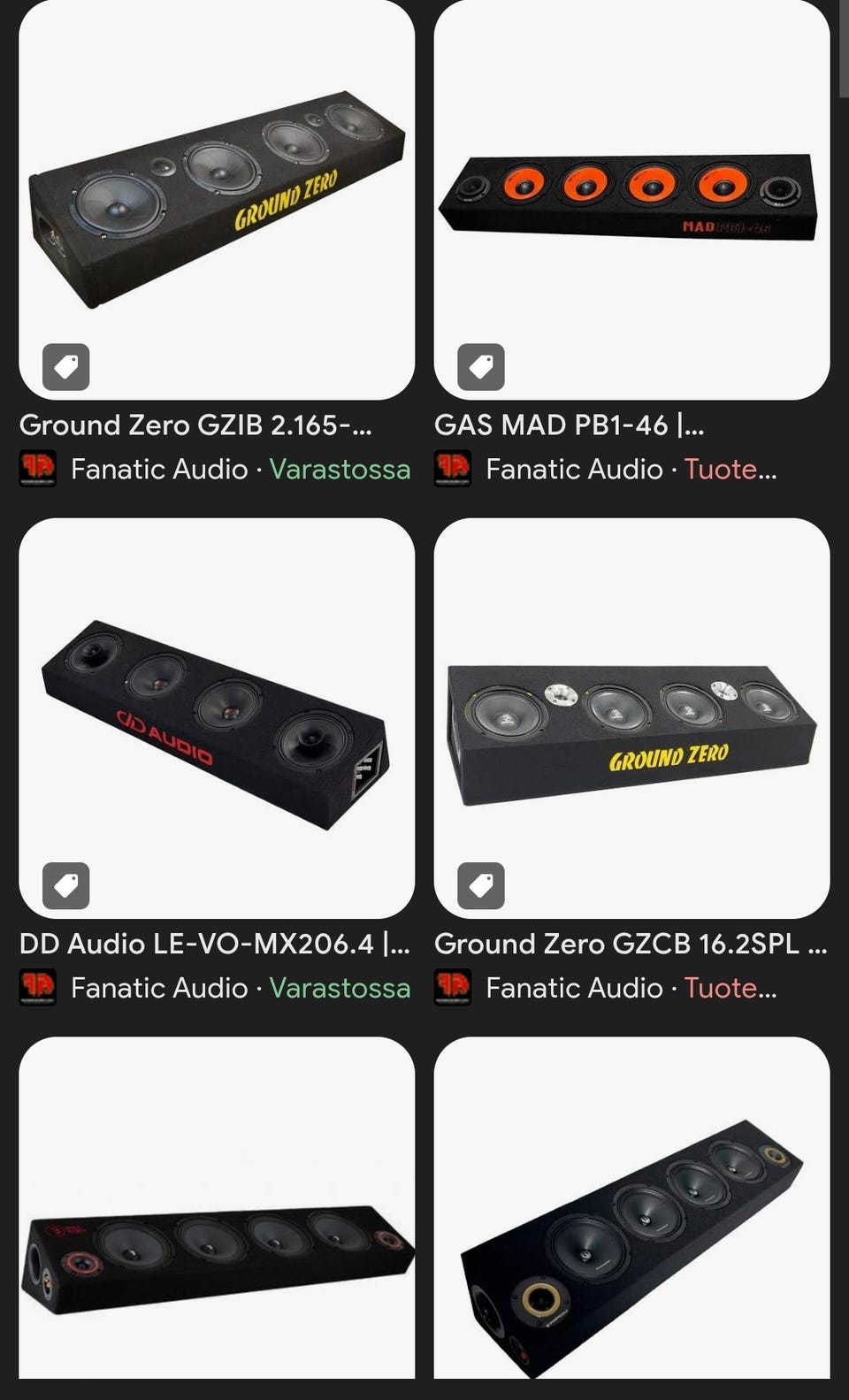Open the GAS MAD PB1-46 product tile
This screenshot has height=1400, width=849.
(631, 199)
